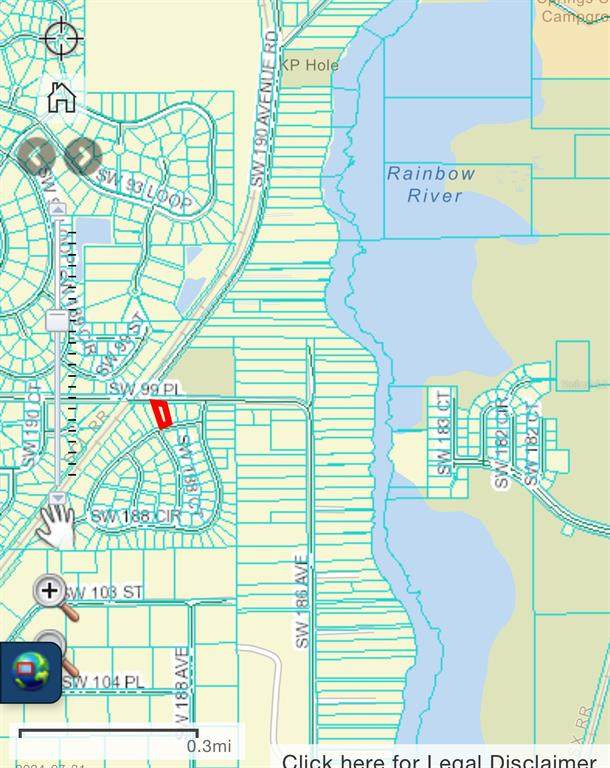Select the red highlighted parcel
The width and height of the screenshot is (610, 768).
tap(160, 414)
